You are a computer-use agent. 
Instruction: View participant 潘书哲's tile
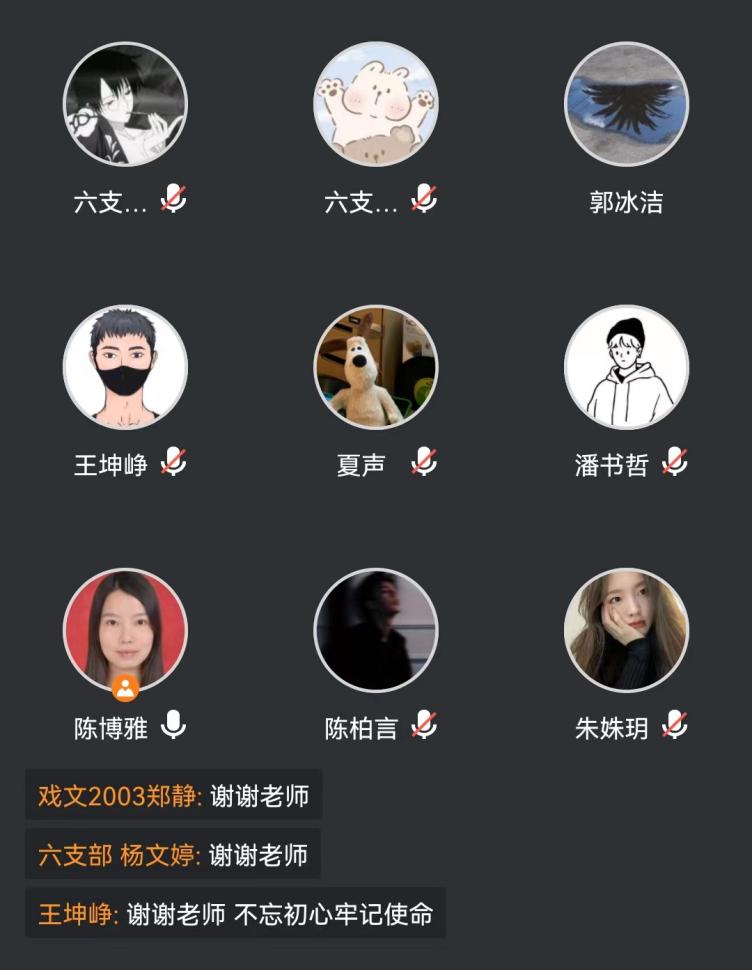pos(626,367)
